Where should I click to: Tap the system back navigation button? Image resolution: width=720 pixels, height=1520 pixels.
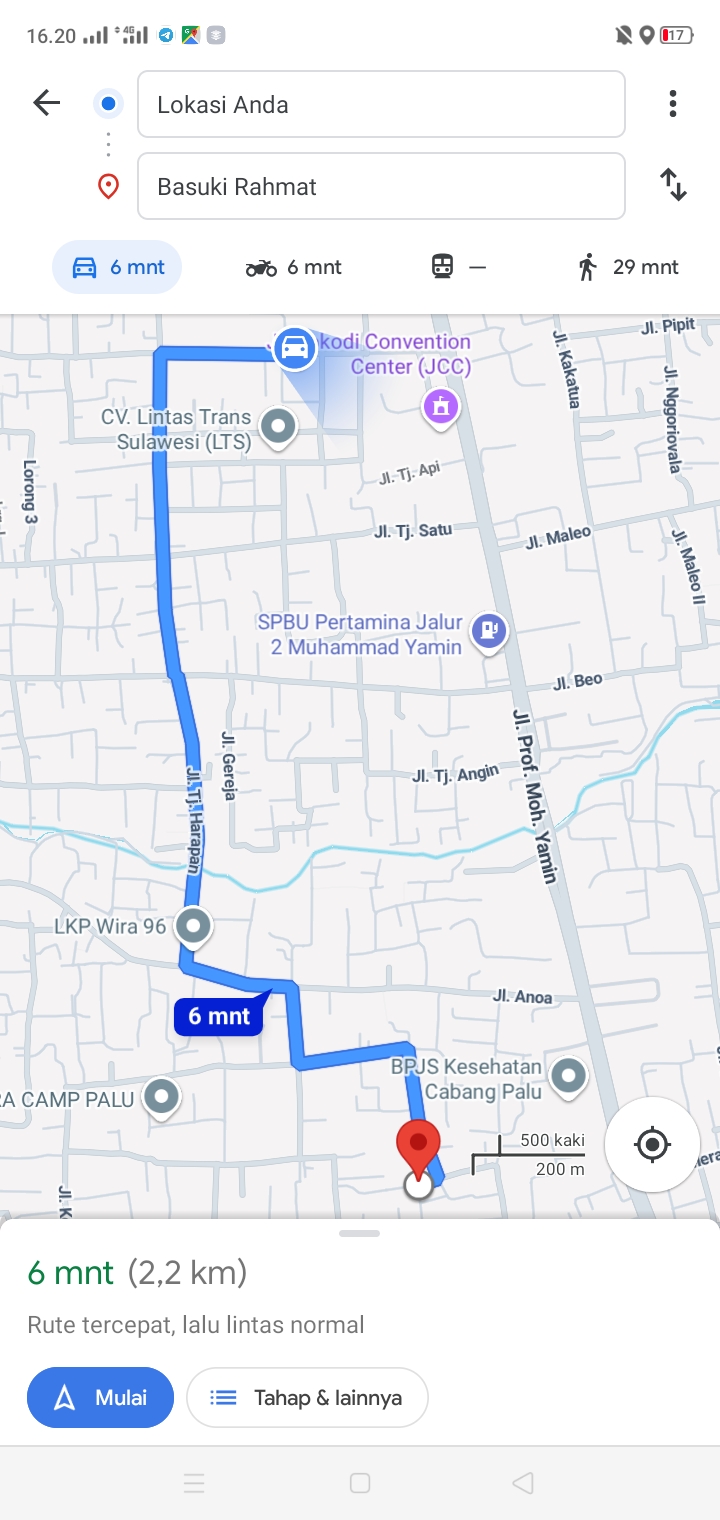tap(523, 1483)
